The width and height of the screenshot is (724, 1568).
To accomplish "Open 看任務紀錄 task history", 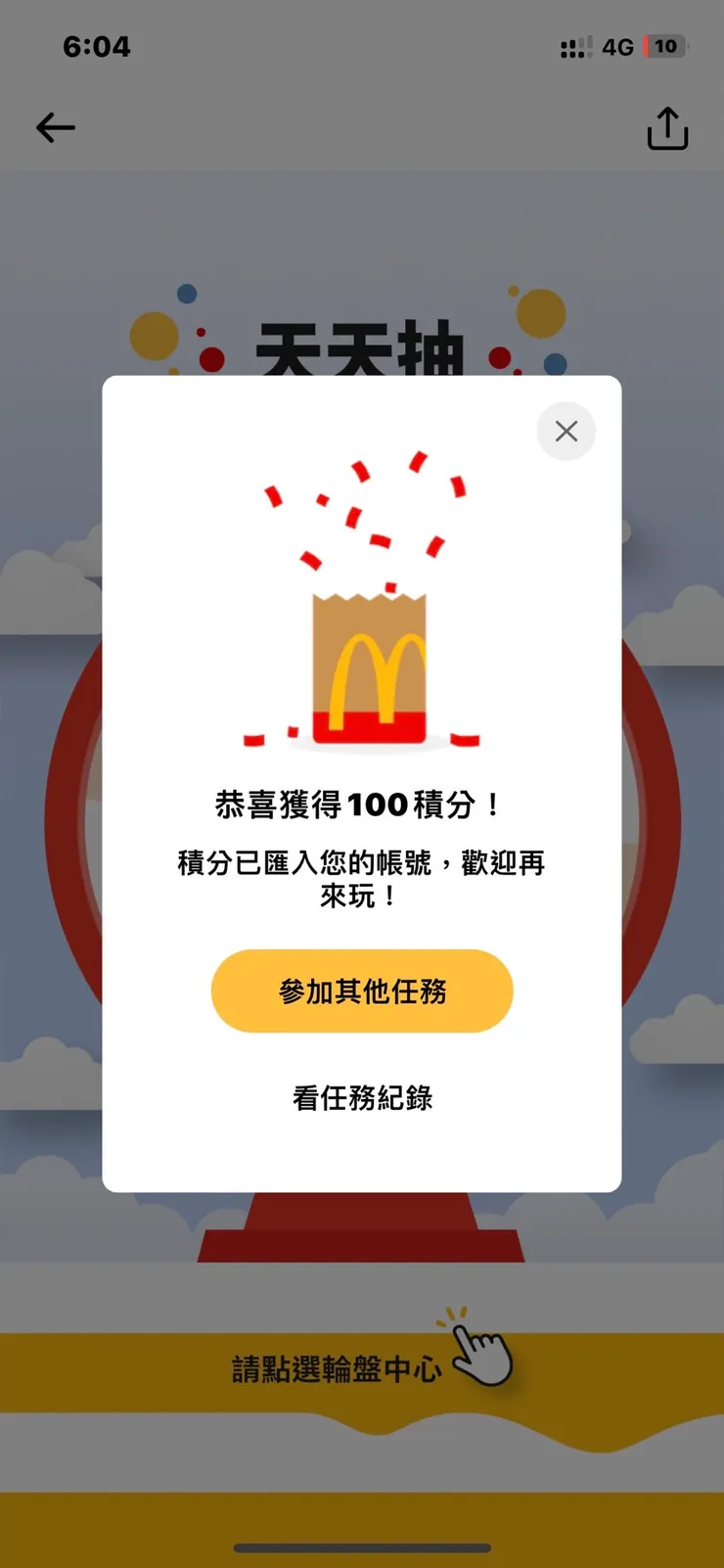I will pyautogui.click(x=362, y=1097).
